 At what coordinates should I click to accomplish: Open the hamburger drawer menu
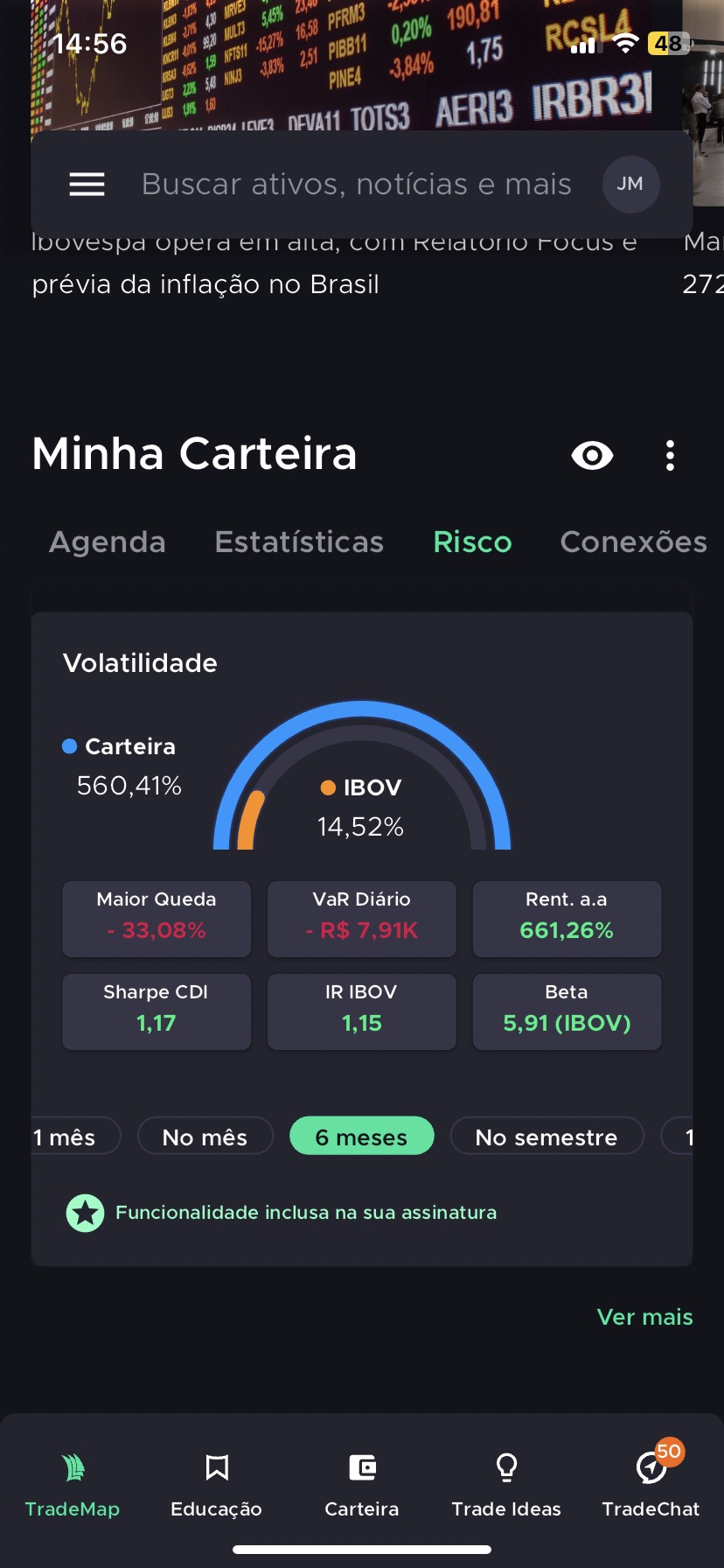87,184
